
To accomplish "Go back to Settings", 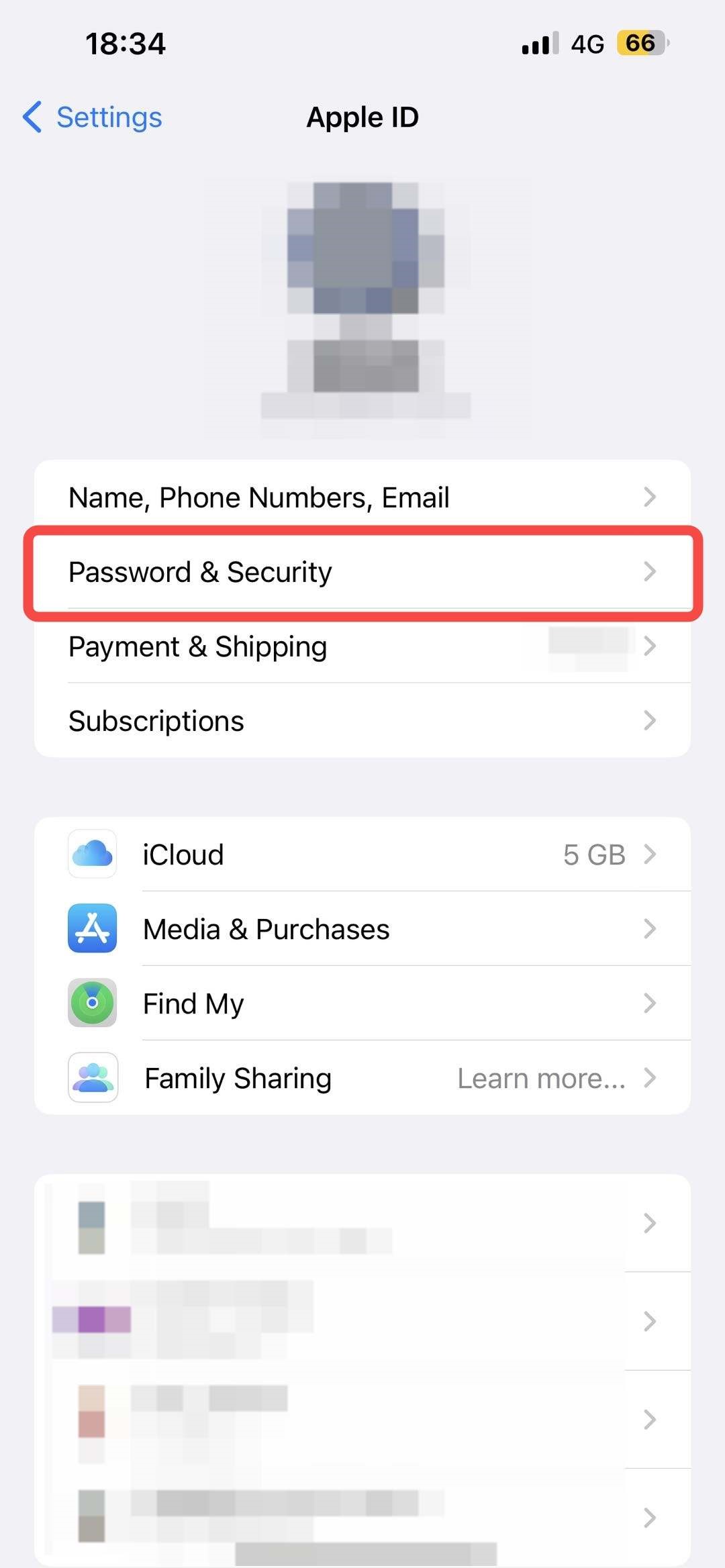I will coord(93,117).
